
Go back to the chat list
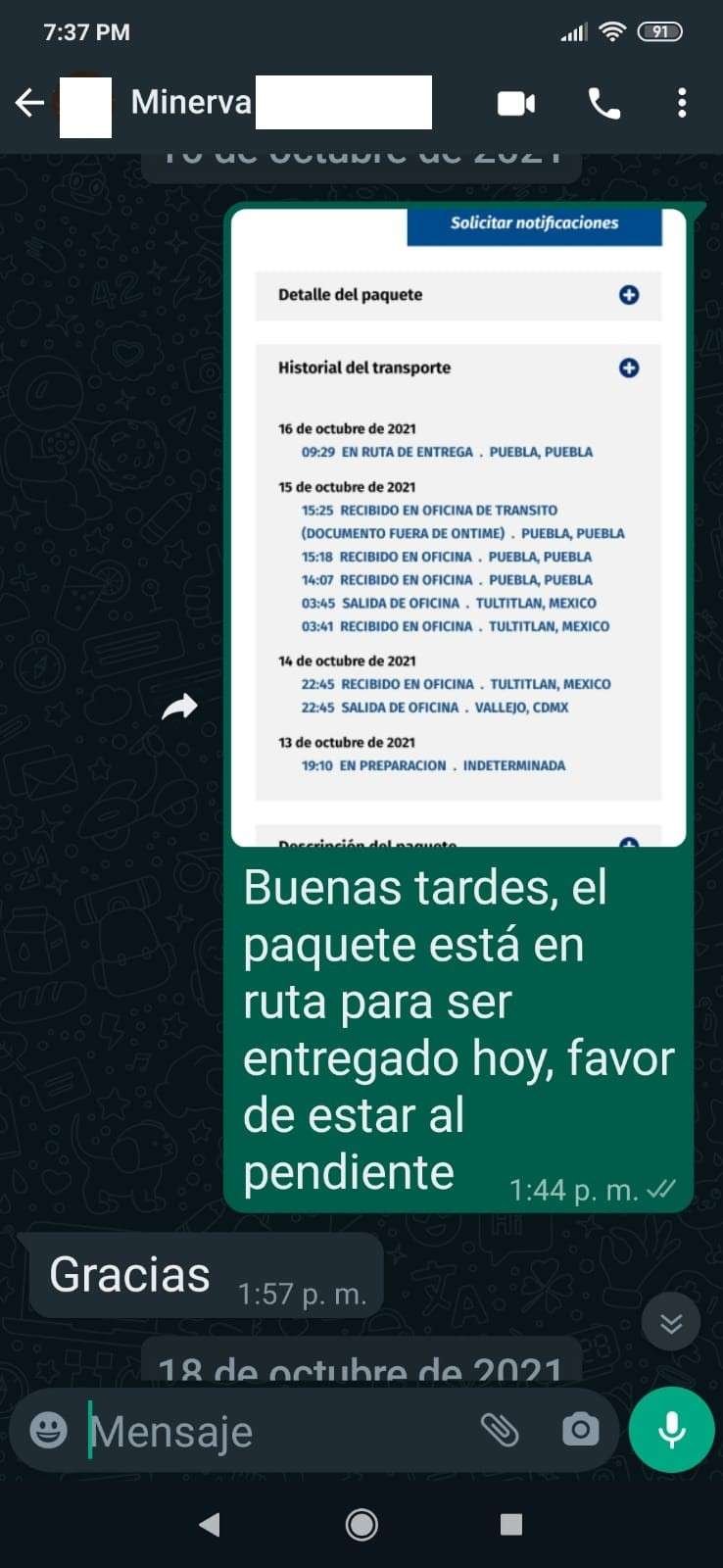(30, 103)
